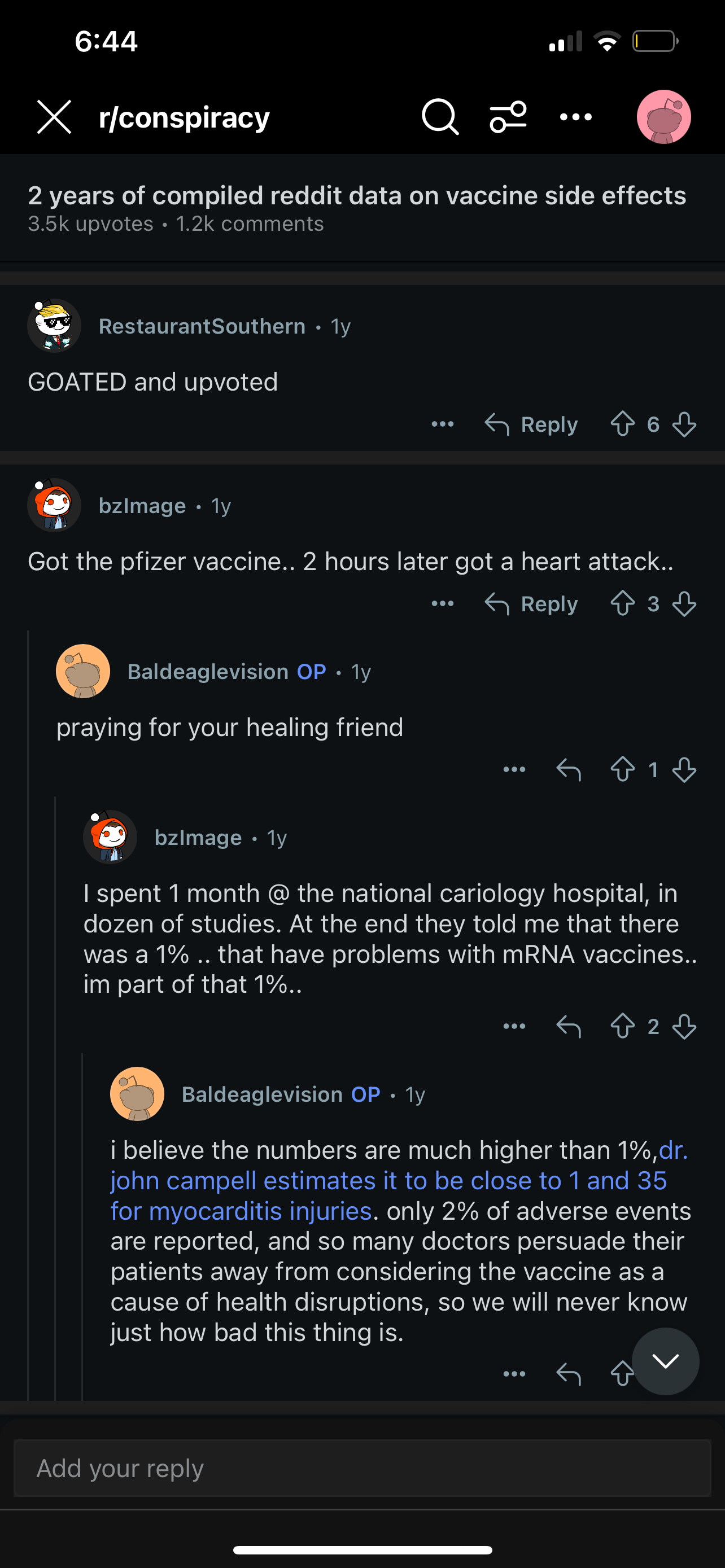Downvote bzImage's heart attack comment
This screenshot has height=1568, width=725.
684,604
